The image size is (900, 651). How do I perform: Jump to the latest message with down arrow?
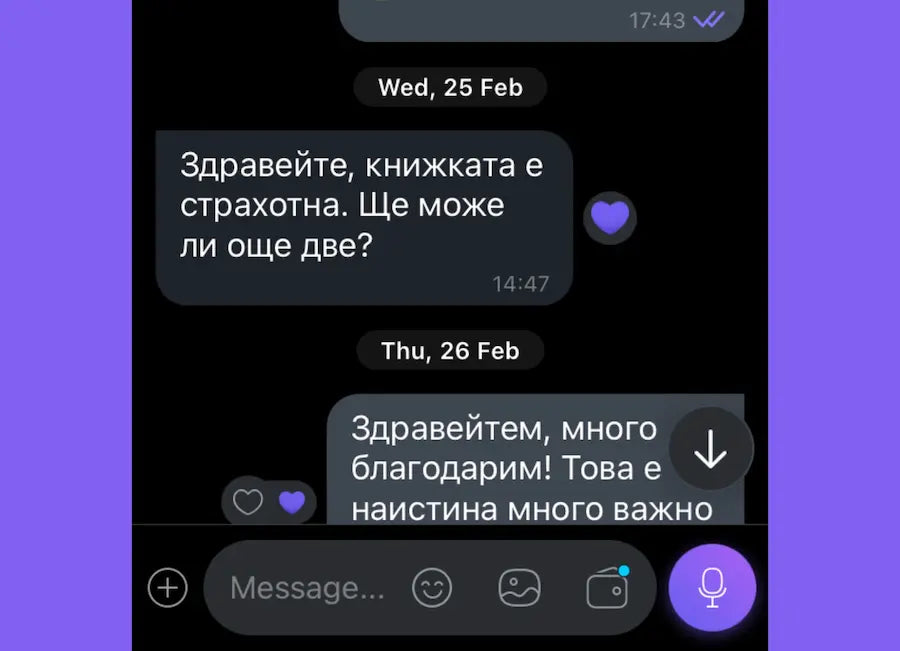(x=710, y=450)
